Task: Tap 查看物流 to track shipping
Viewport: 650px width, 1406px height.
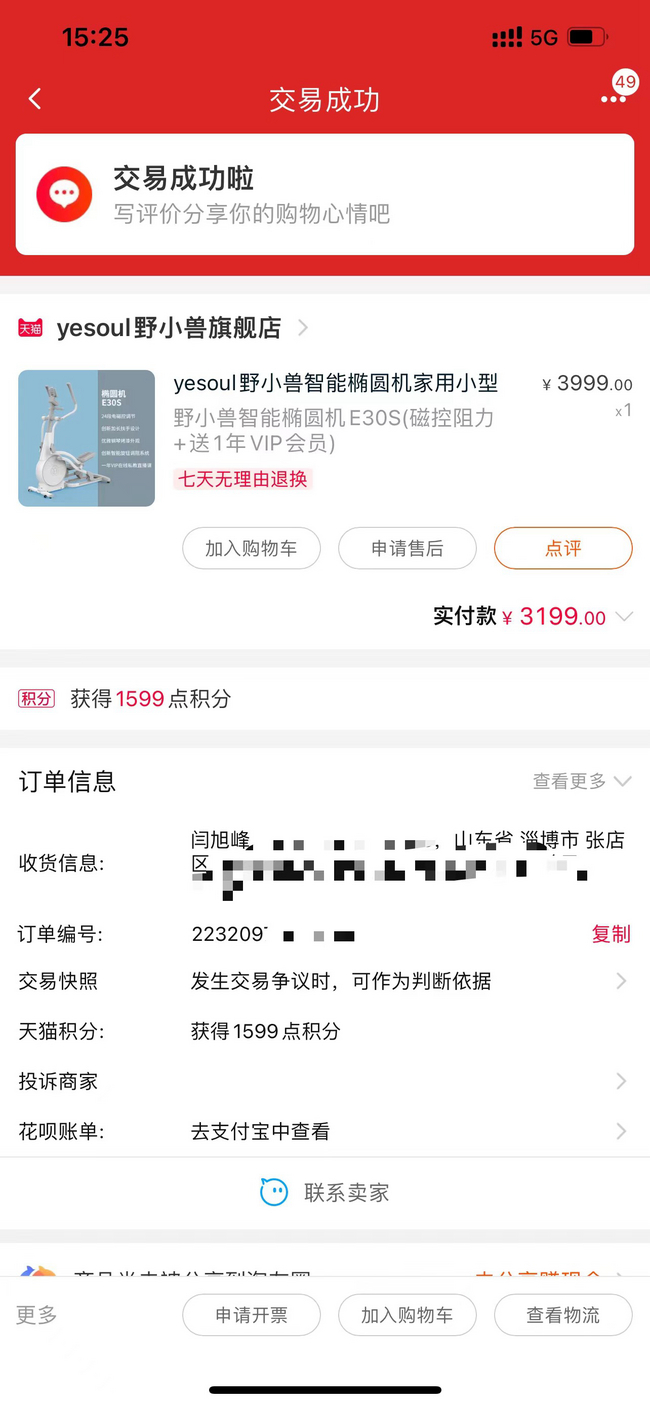Action: click(x=563, y=1315)
